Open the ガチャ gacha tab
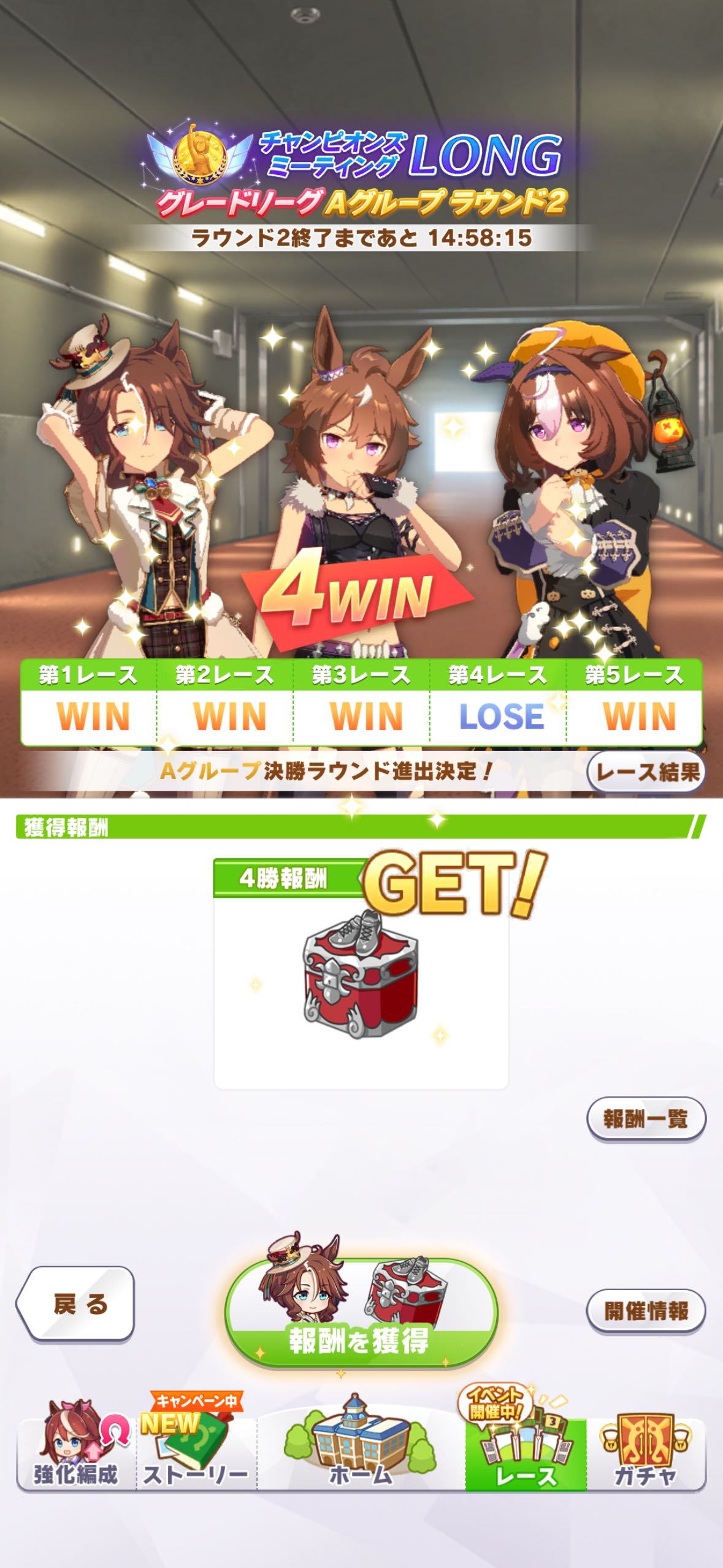Viewport: 723px width, 1568px height. point(645,1457)
